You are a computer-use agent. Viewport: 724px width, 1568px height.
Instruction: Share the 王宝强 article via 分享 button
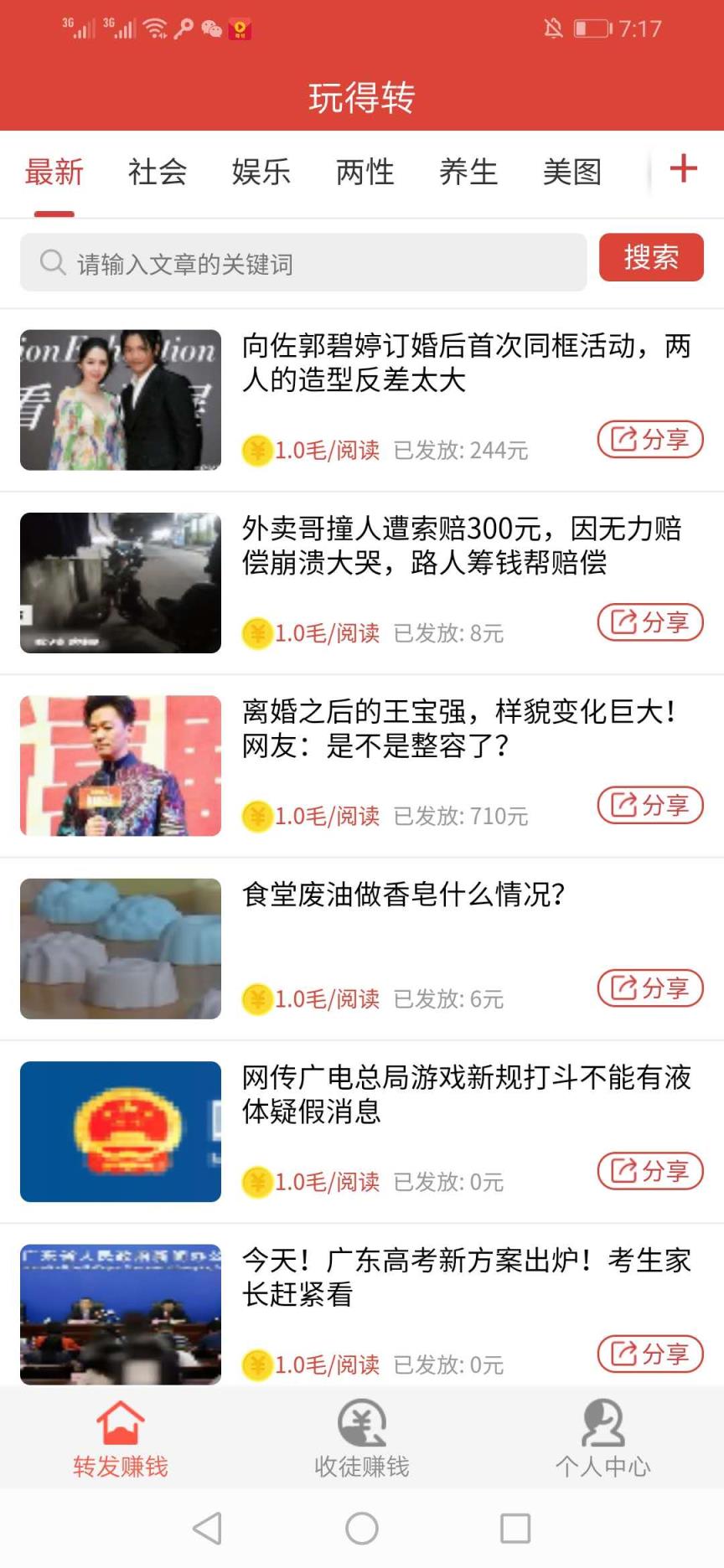click(x=649, y=805)
